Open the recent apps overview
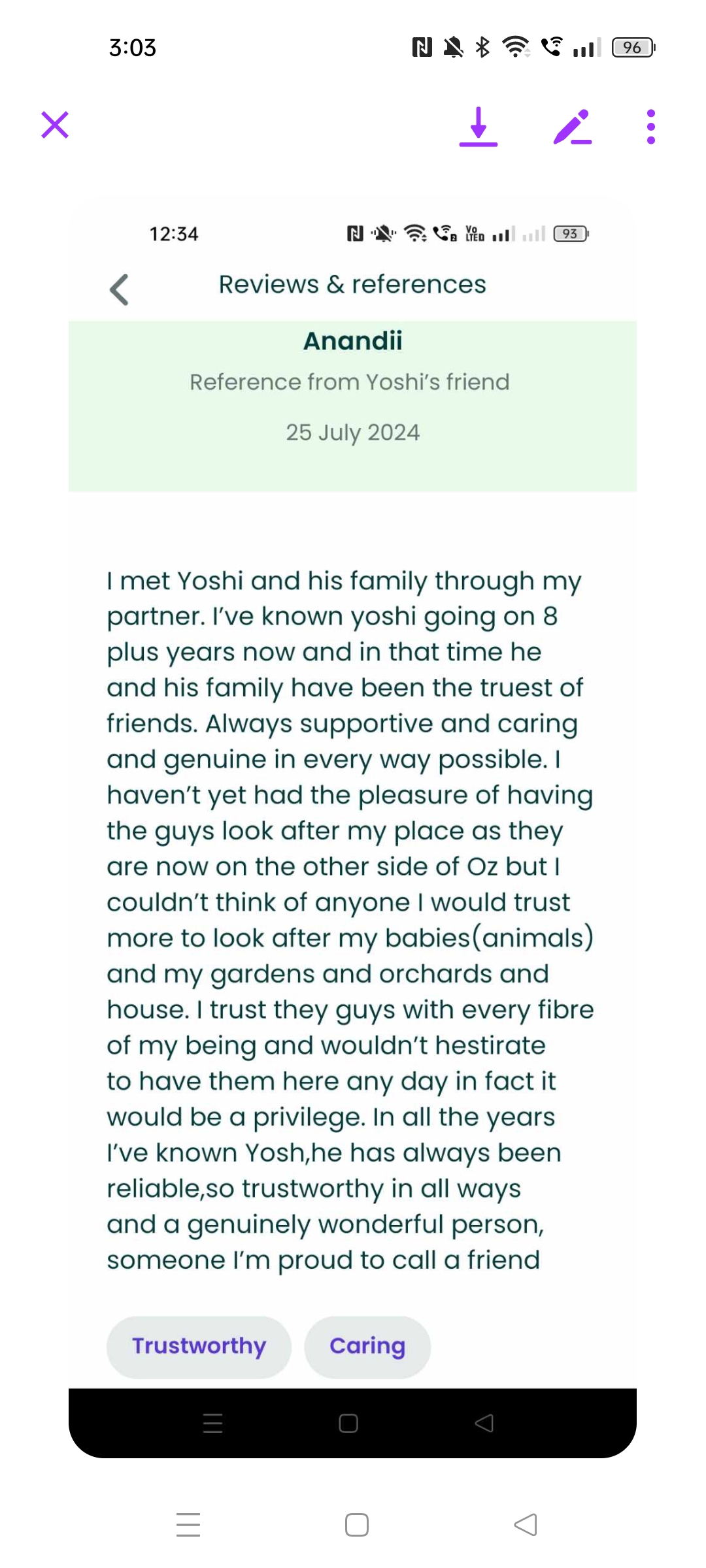 [188, 1525]
